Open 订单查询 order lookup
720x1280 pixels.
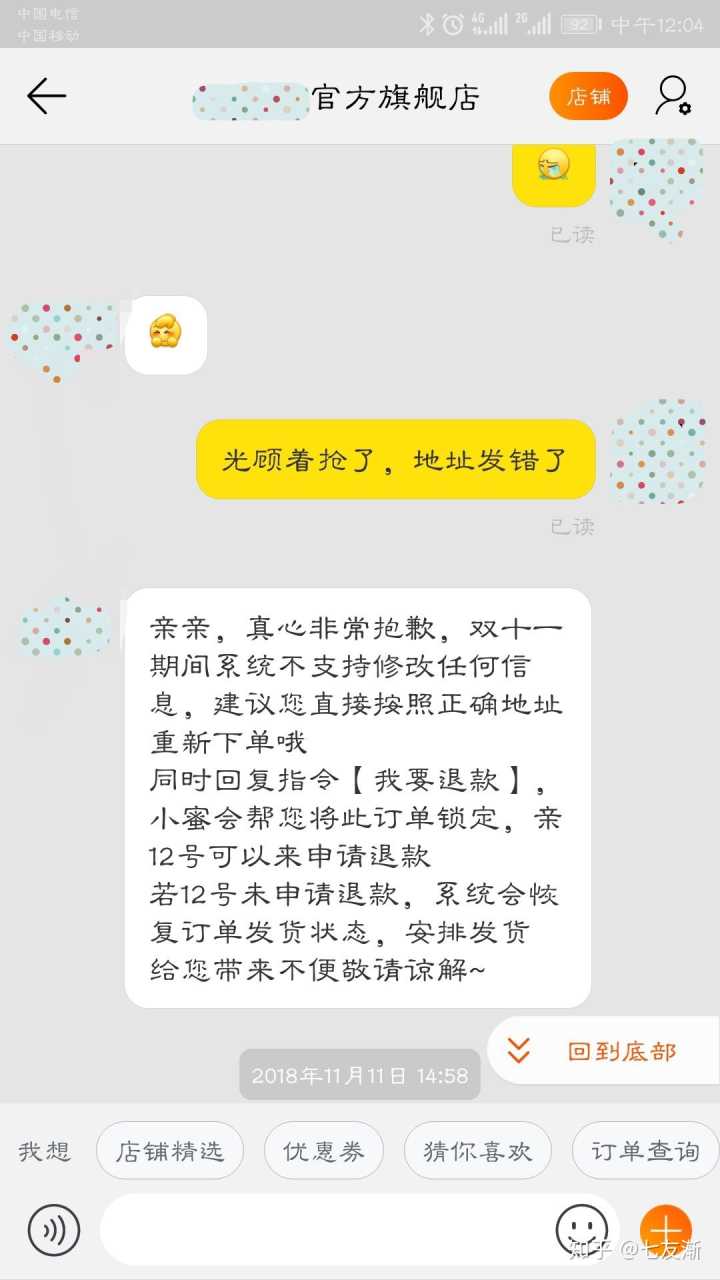(x=644, y=1151)
